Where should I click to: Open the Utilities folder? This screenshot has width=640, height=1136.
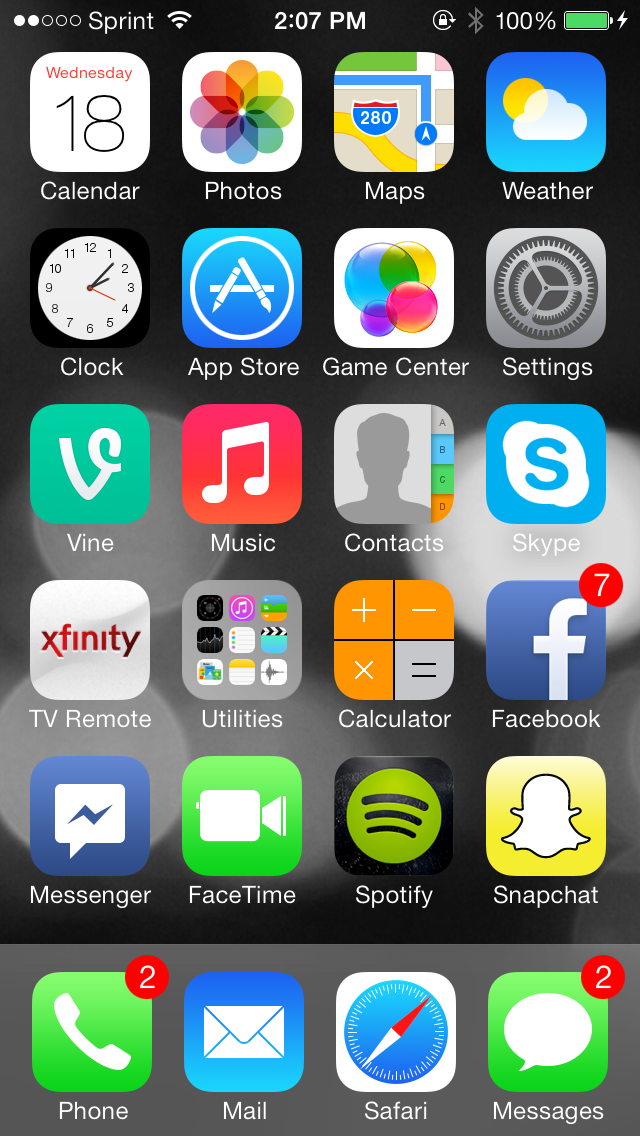click(242, 640)
